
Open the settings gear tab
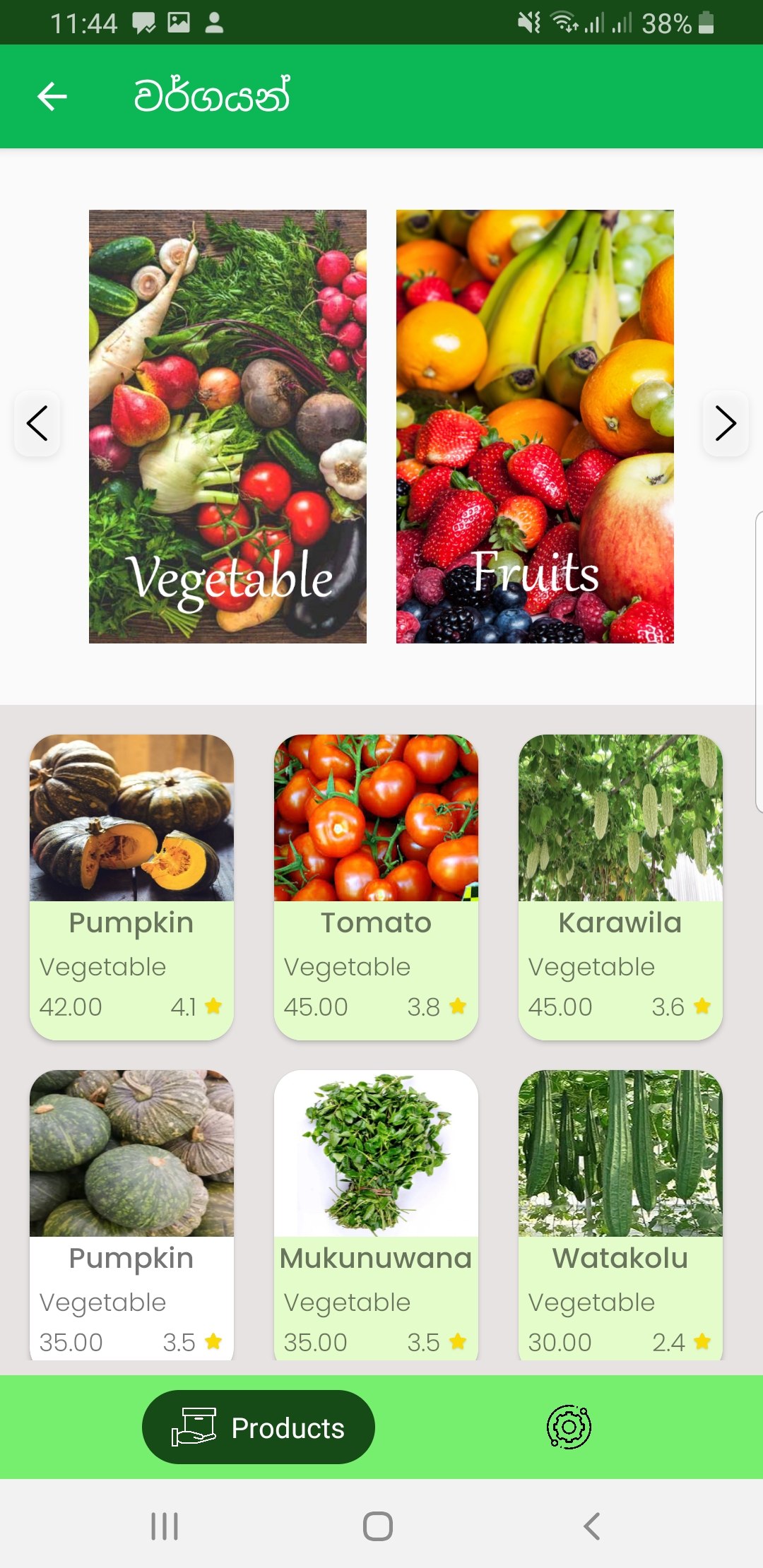point(569,1427)
